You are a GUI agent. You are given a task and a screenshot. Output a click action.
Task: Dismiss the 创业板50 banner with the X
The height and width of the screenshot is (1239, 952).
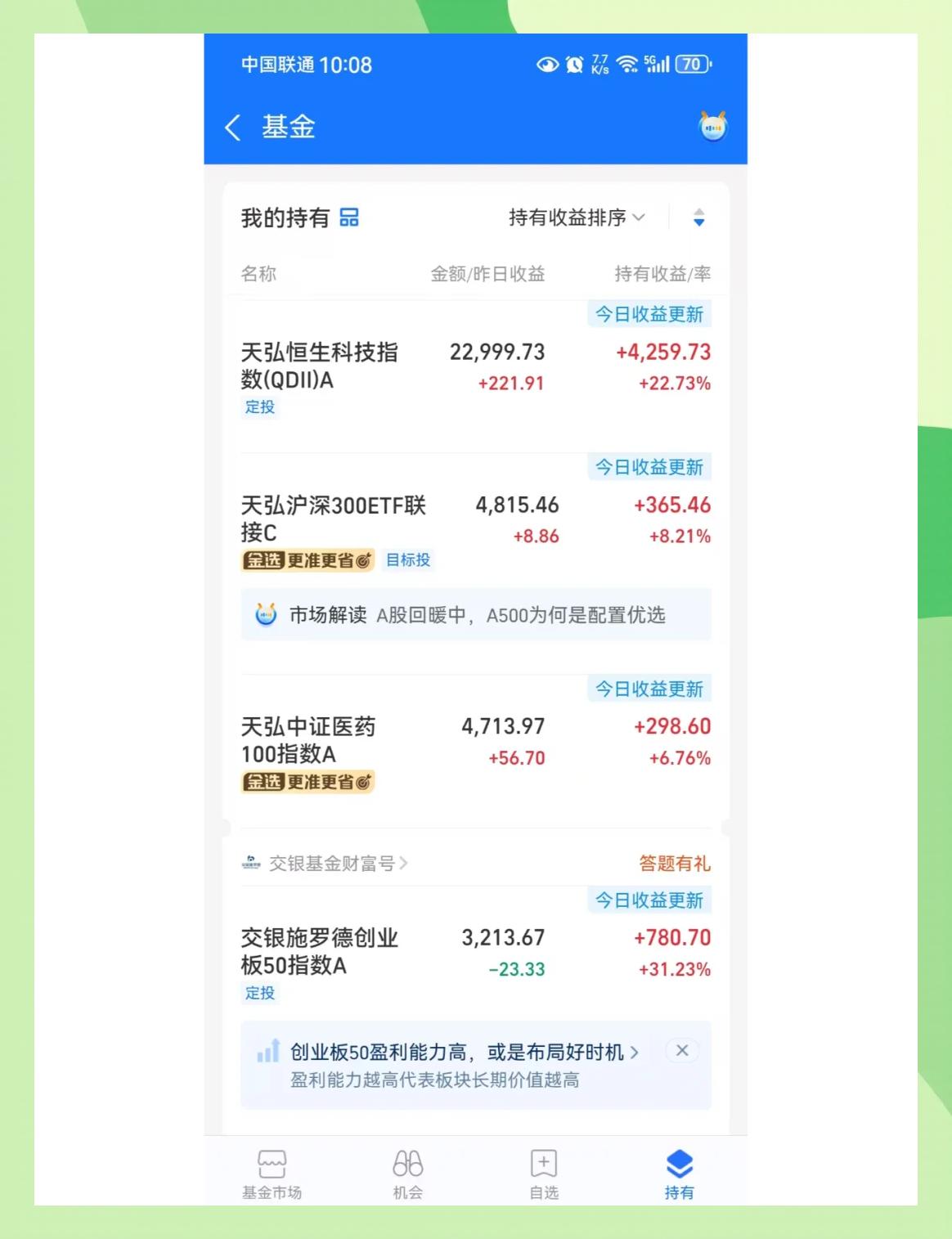point(682,1051)
